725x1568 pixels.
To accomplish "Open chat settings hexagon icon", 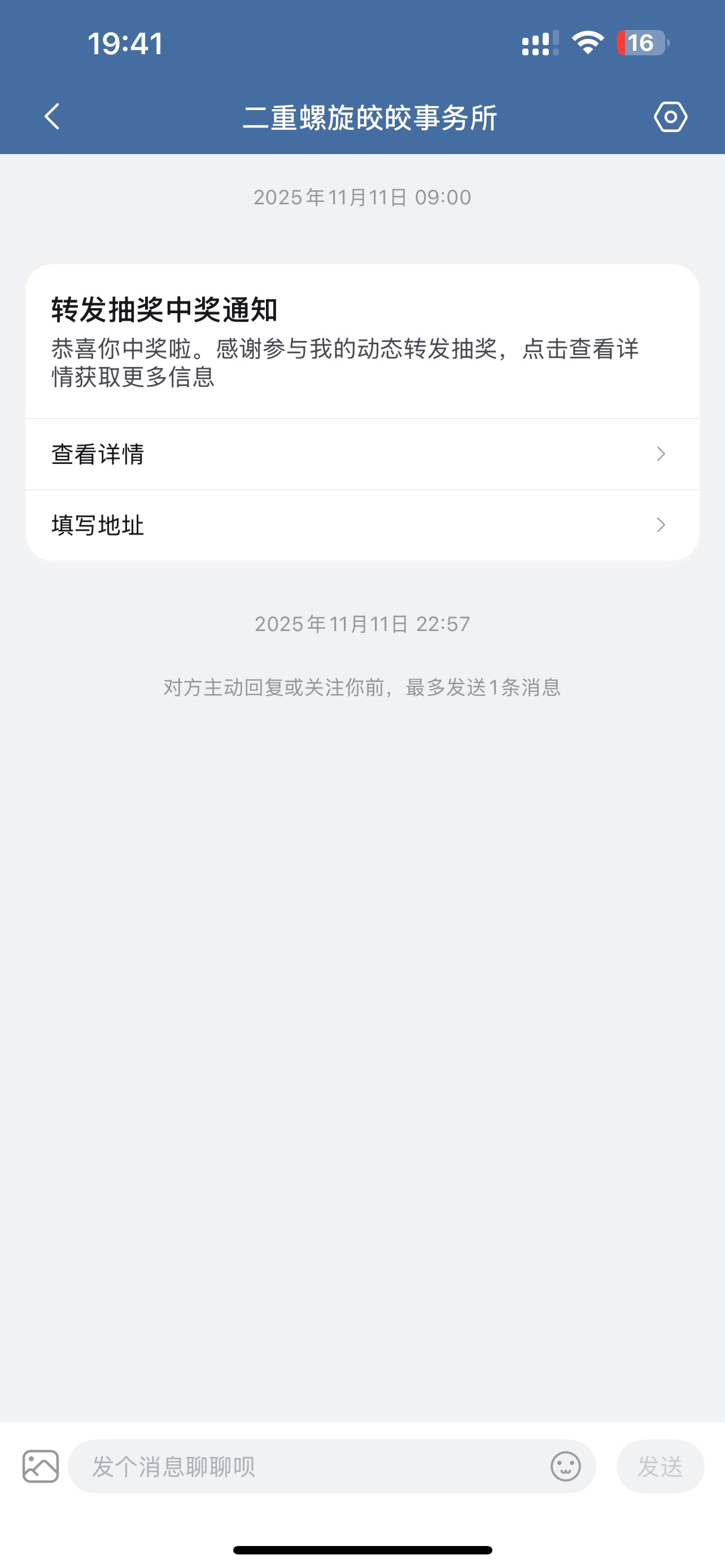I will coord(670,116).
